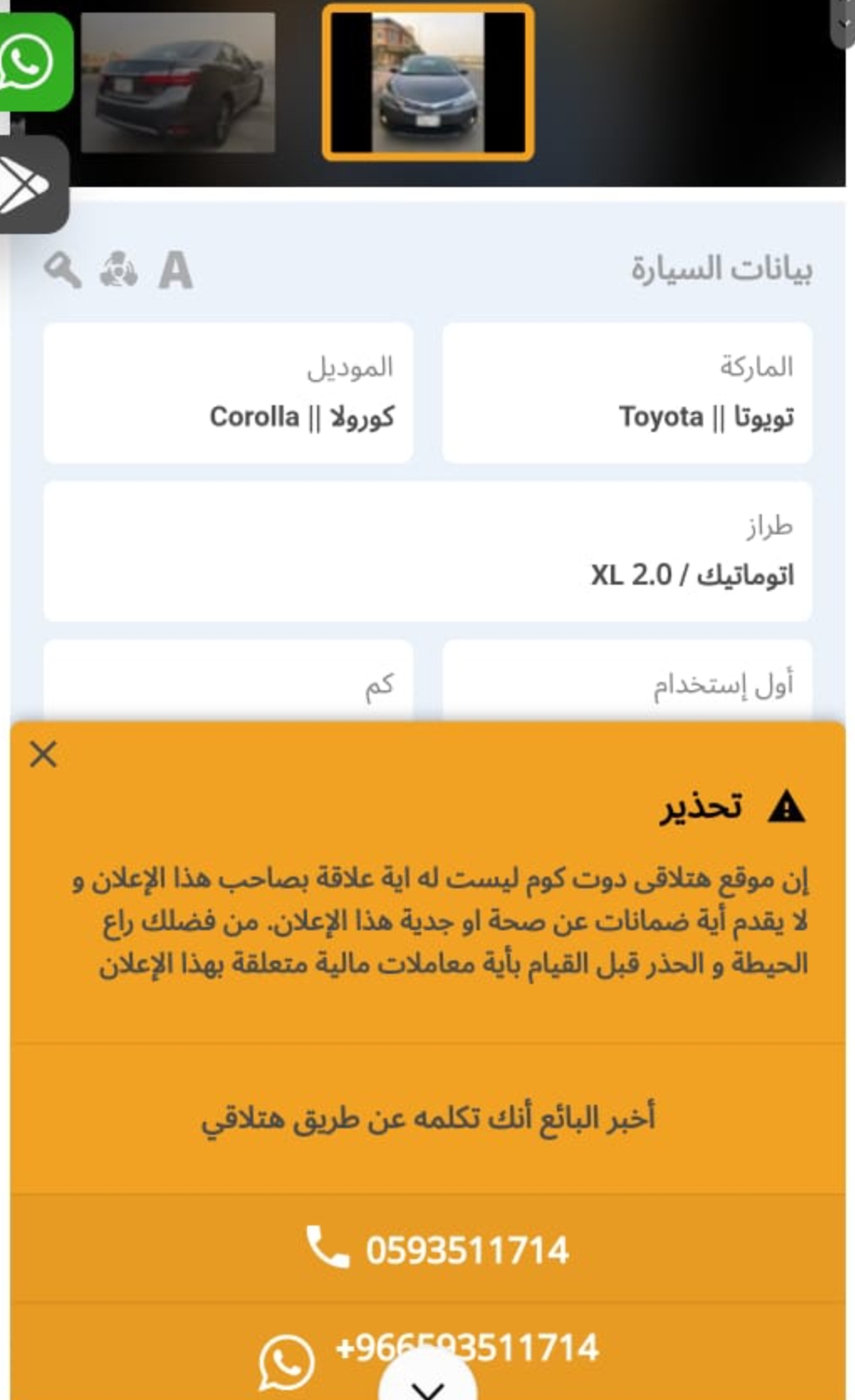This screenshot has width=855, height=1400.
Task: Message seller on WhatsApp +966593511714
Action: [x=428, y=1351]
